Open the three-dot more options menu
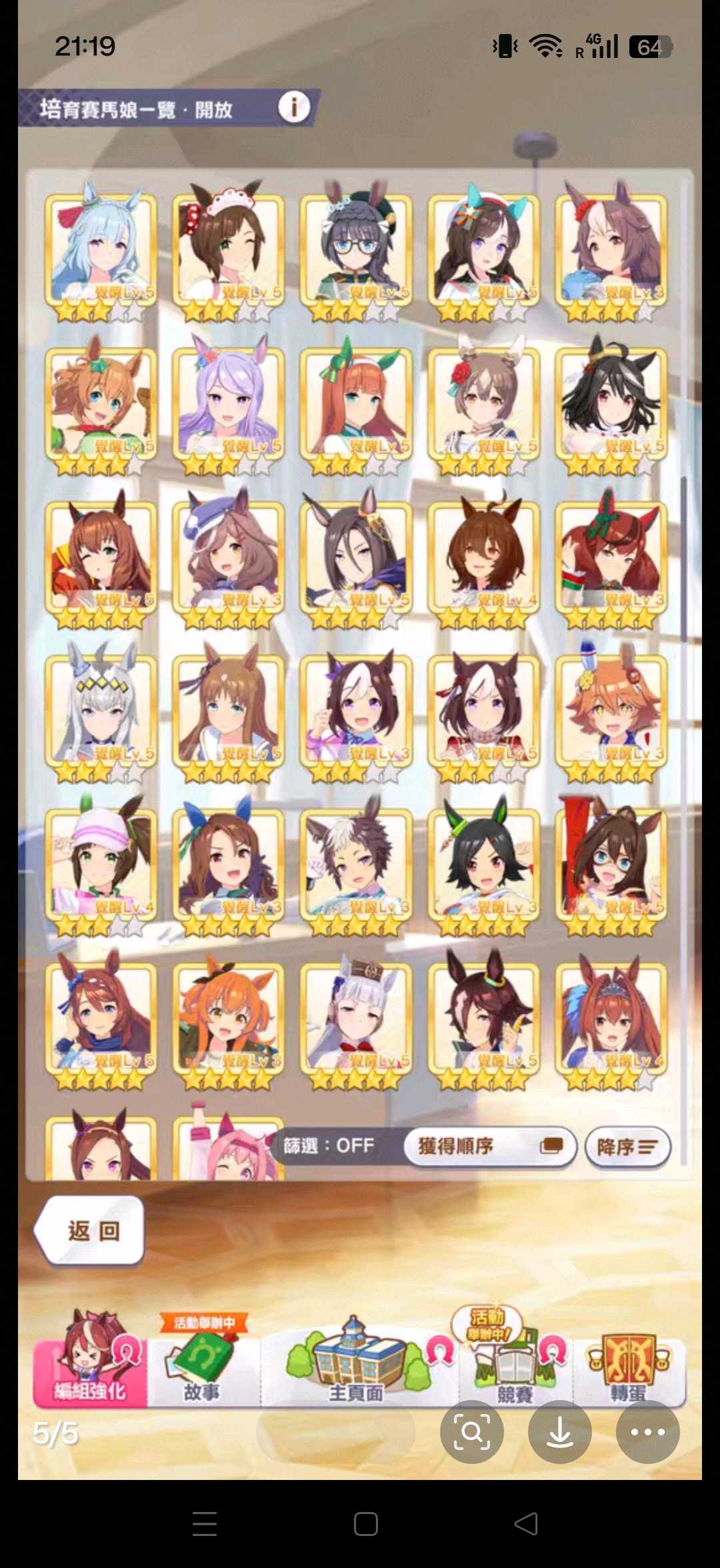The height and width of the screenshot is (1568, 720). coord(647,1431)
